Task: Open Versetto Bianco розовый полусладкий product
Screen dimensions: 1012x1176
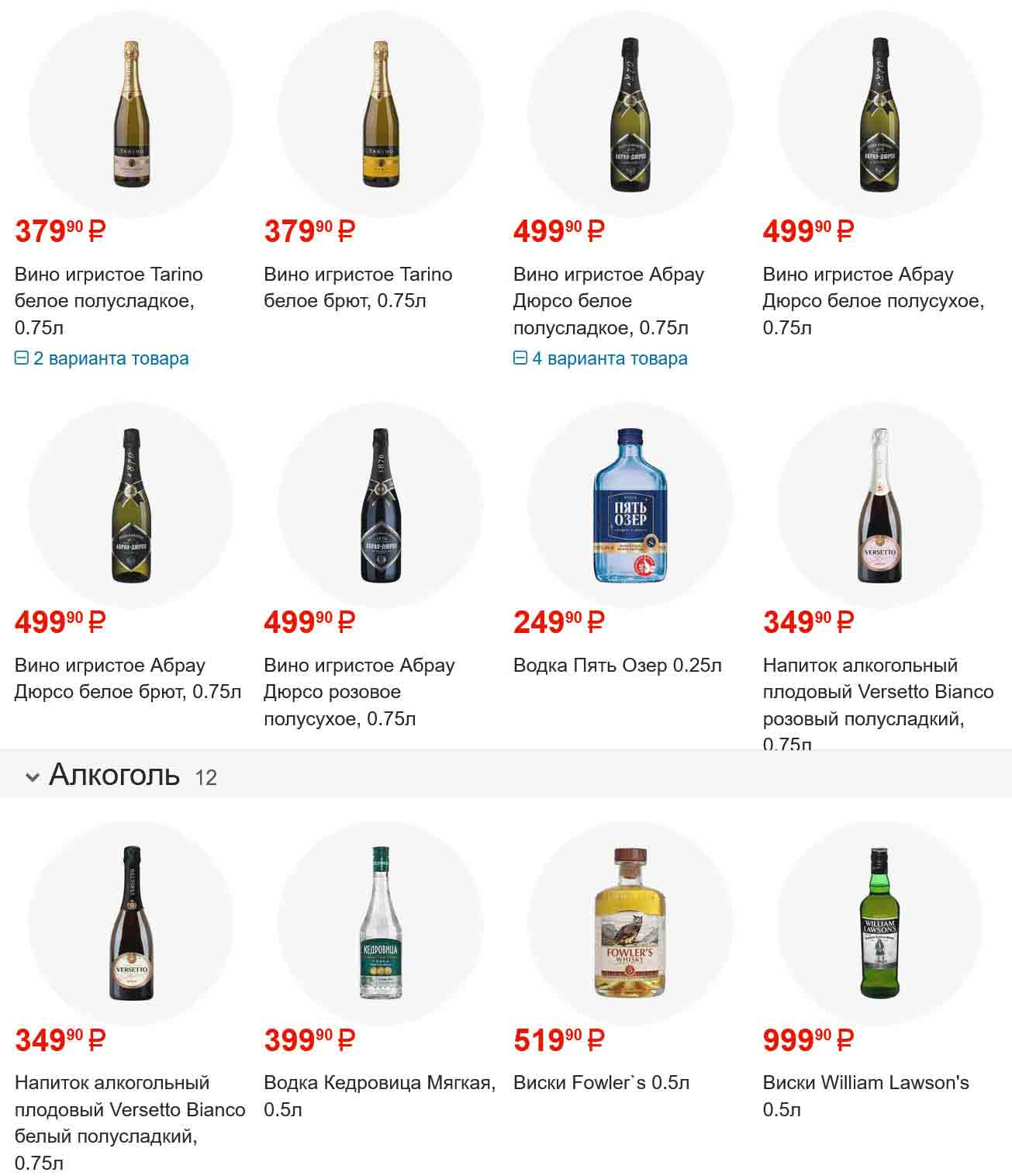Action: point(877,691)
